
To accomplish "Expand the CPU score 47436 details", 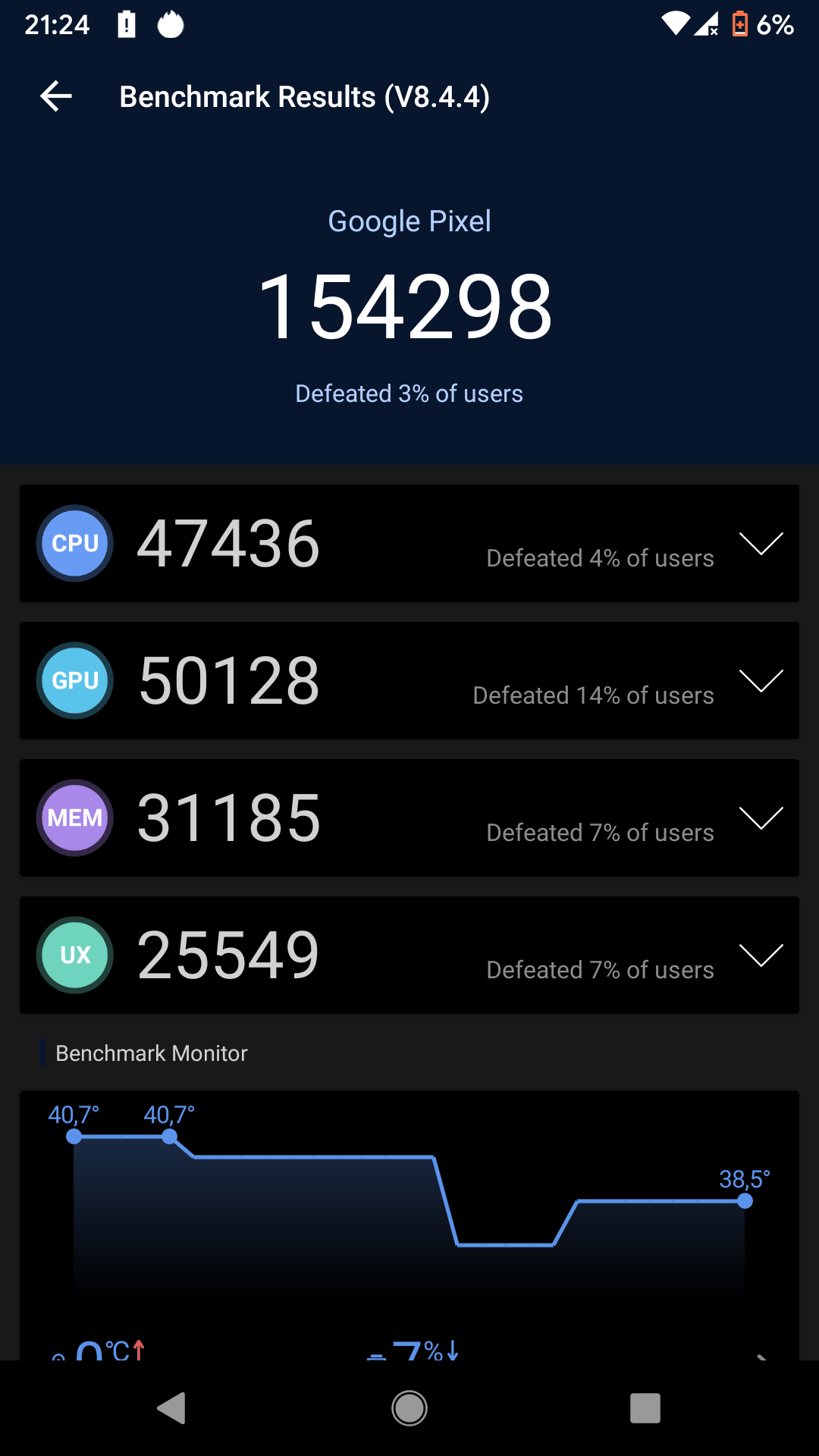I will point(761,544).
